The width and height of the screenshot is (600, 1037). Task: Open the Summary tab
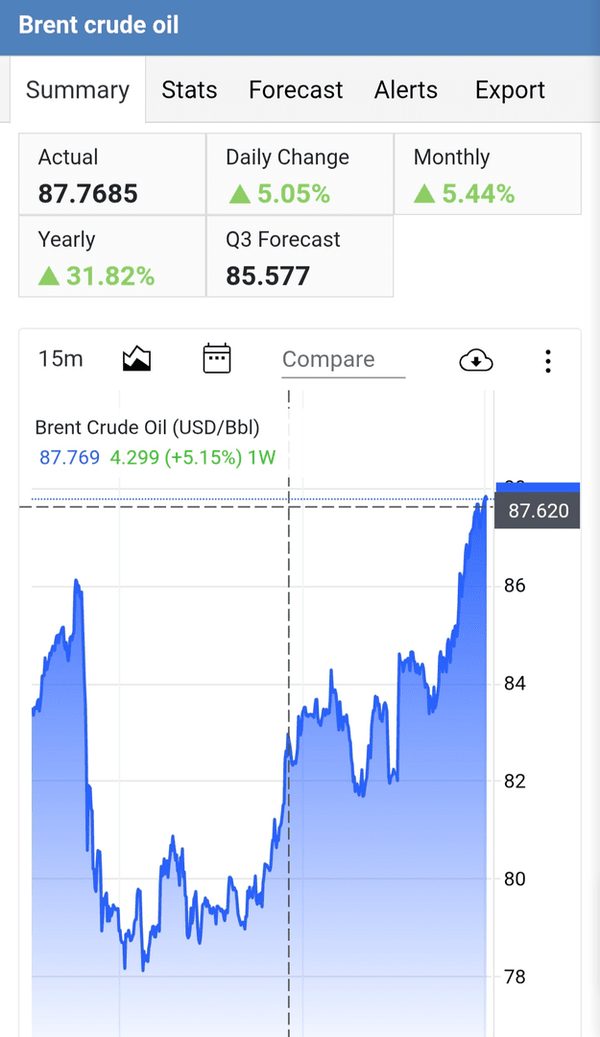point(77,90)
